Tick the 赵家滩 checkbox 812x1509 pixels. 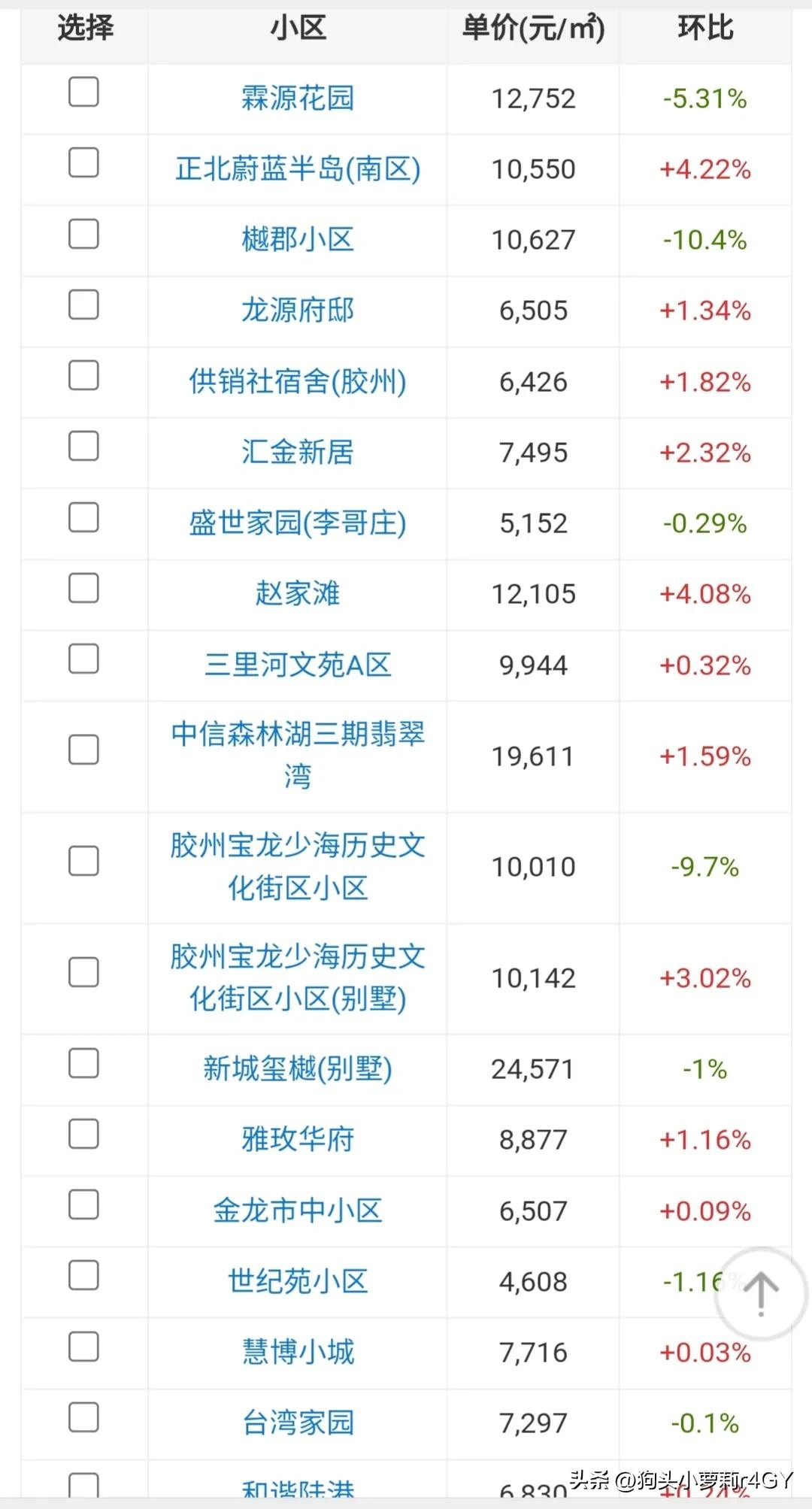pos(83,588)
